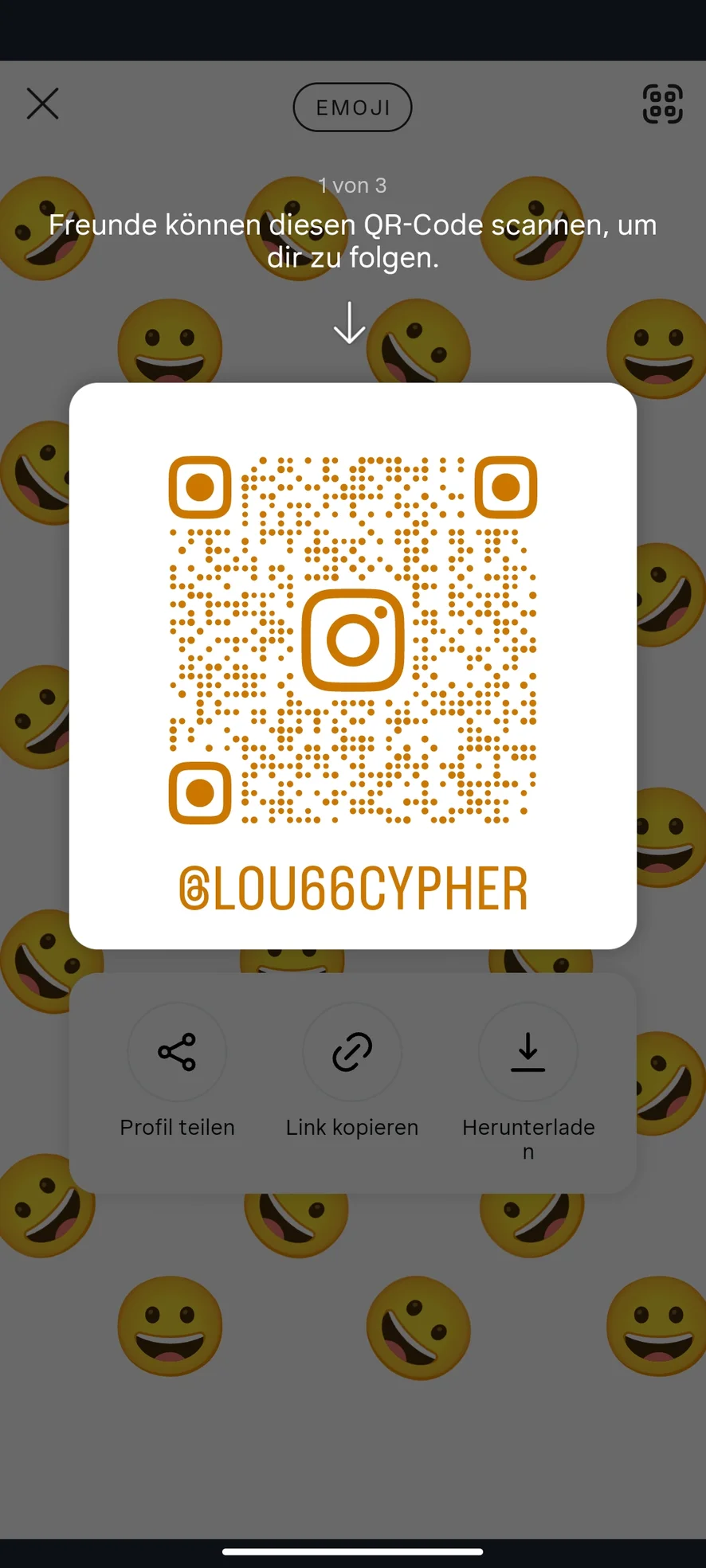The image size is (706, 1568).
Task: Copy profile link with Link kopieren
Action: (x=352, y=1052)
